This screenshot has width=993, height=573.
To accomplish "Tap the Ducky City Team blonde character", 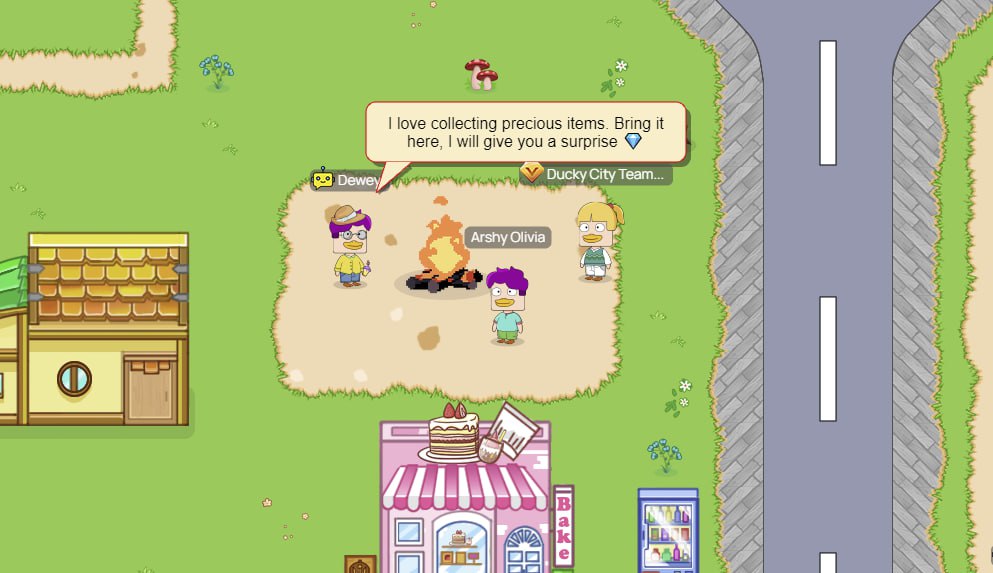I will pos(596,241).
